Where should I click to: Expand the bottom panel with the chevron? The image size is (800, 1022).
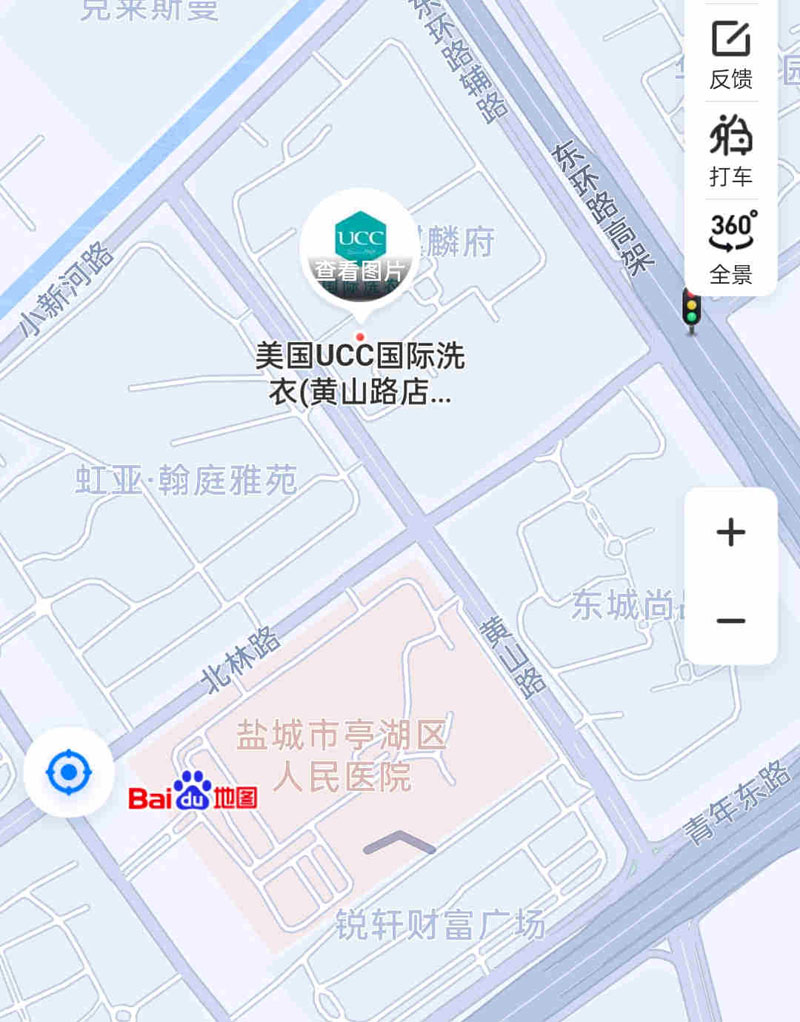[400, 844]
